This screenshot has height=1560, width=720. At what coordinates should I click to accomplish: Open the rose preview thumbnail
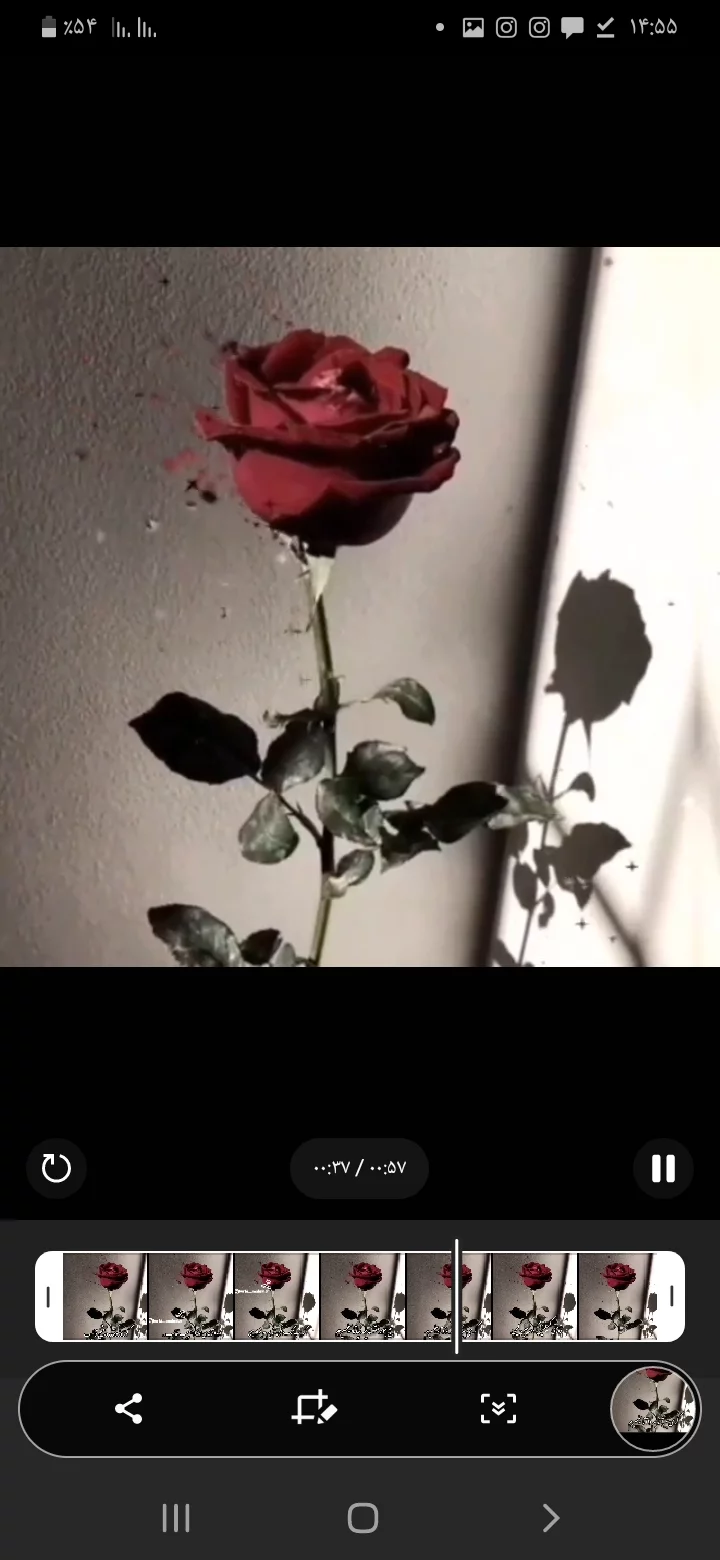click(x=655, y=1409)
